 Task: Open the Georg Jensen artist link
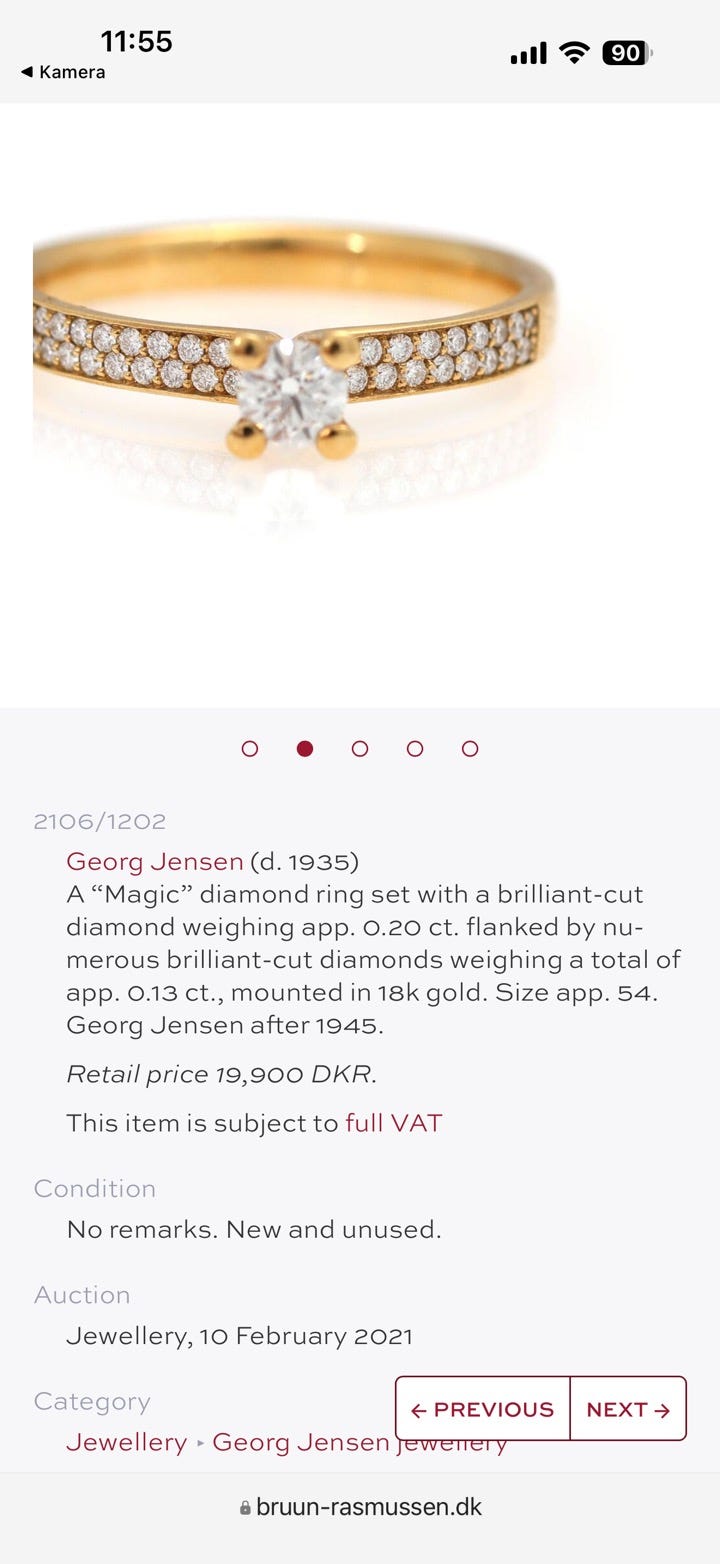[x=155, y=861]
